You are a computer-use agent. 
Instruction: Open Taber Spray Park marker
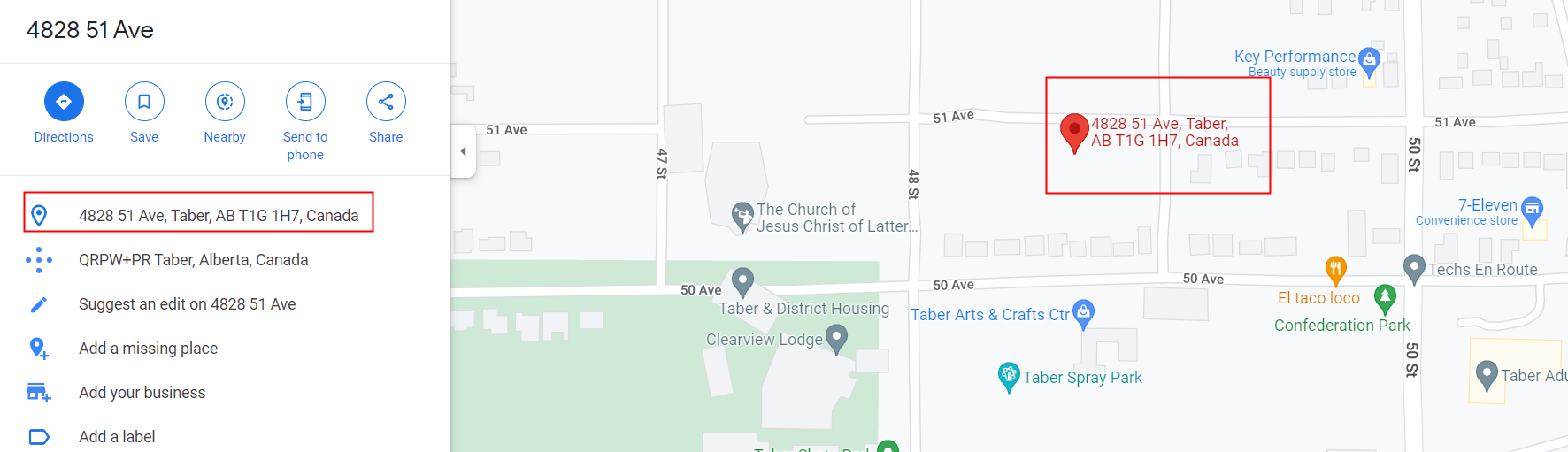1009,375
